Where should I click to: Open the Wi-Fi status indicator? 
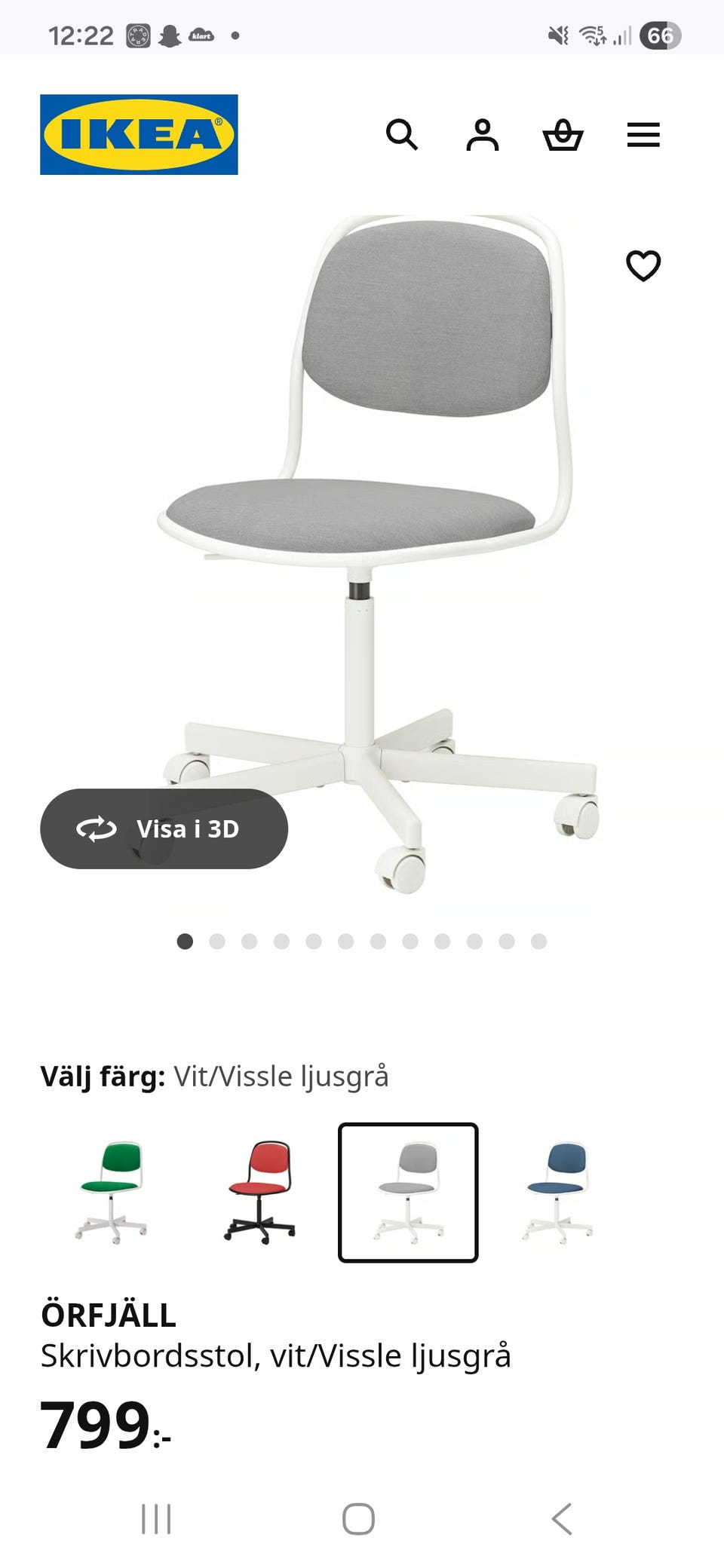tap(594, 33)
